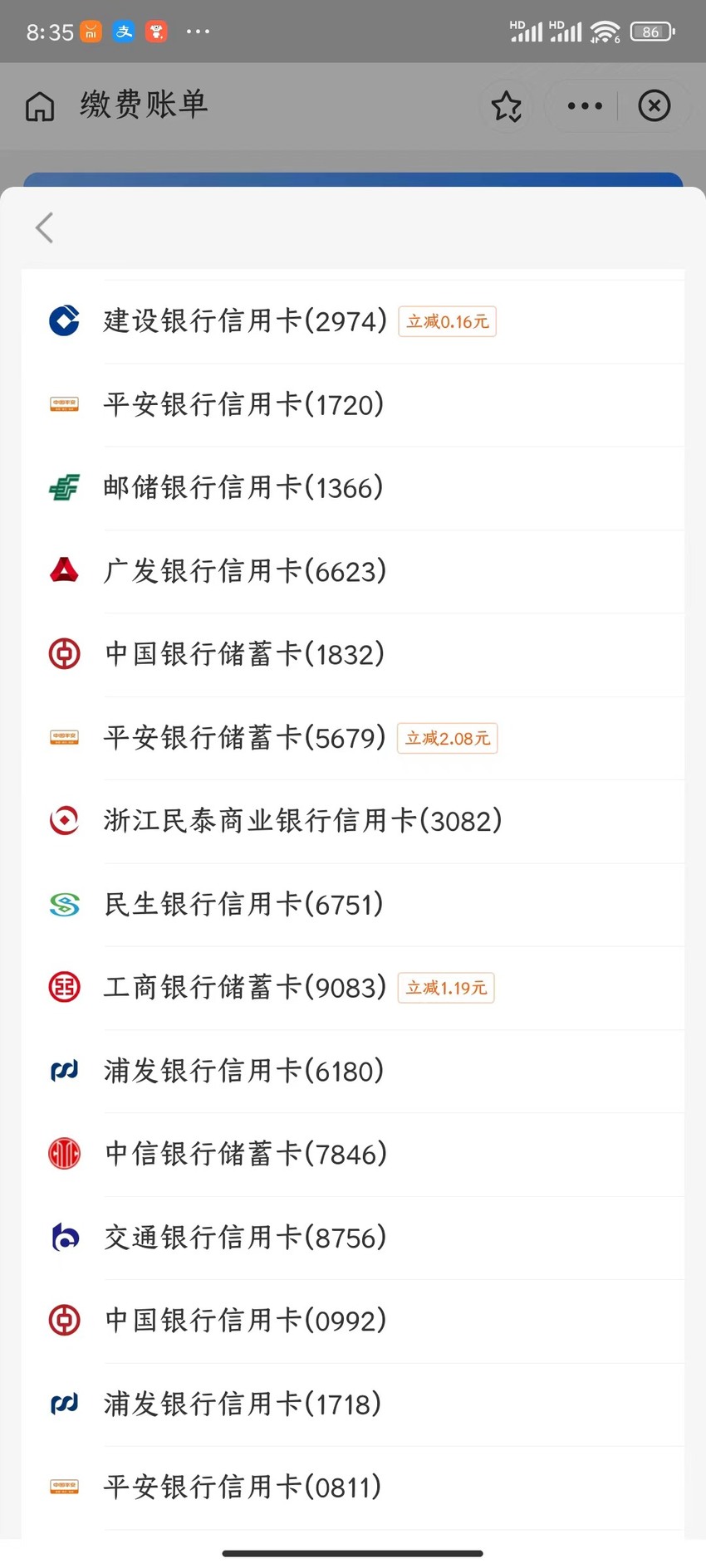Select 广发银行信用卡(6623)
The height and width of the screenshot is (1568, 706).
tap(353, 571)
